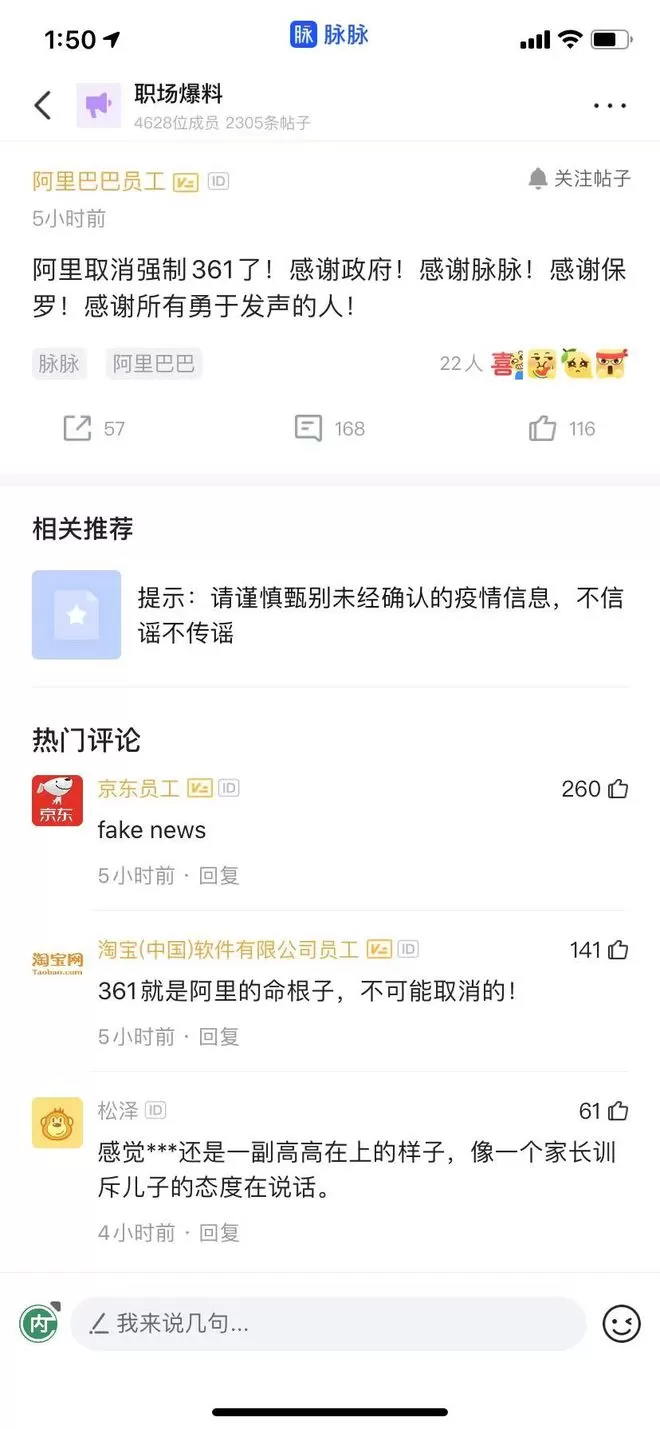Open the emoji picker smiley icon
Viewport: 660px width, 1429px height.
tap(621, 1324)
